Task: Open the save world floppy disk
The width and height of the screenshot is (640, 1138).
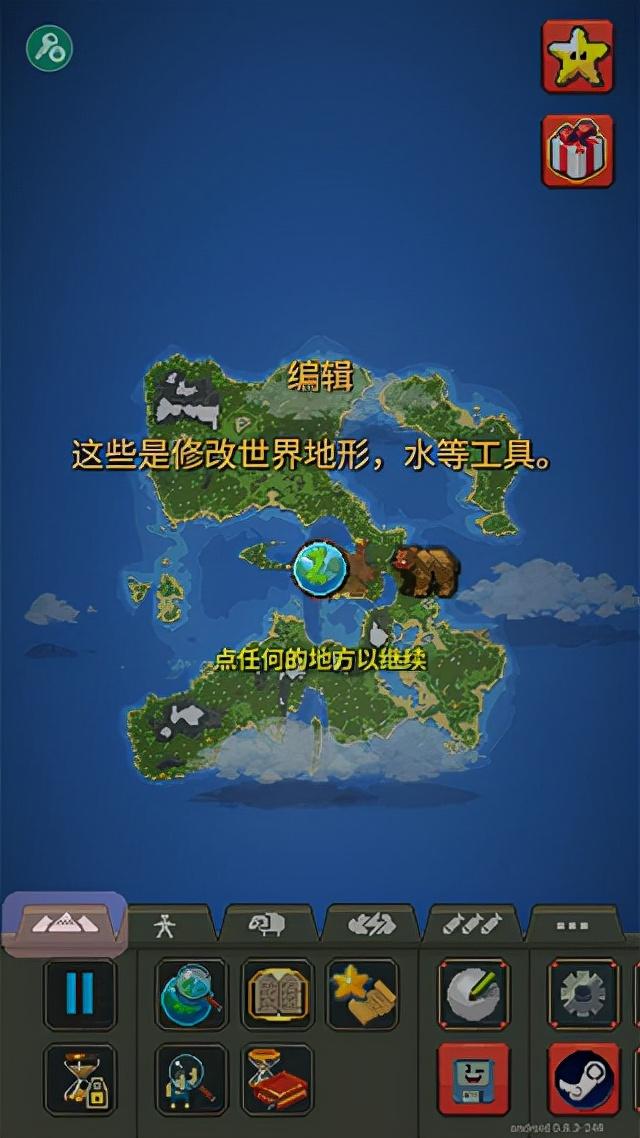Action: [x=473, y=1079]
